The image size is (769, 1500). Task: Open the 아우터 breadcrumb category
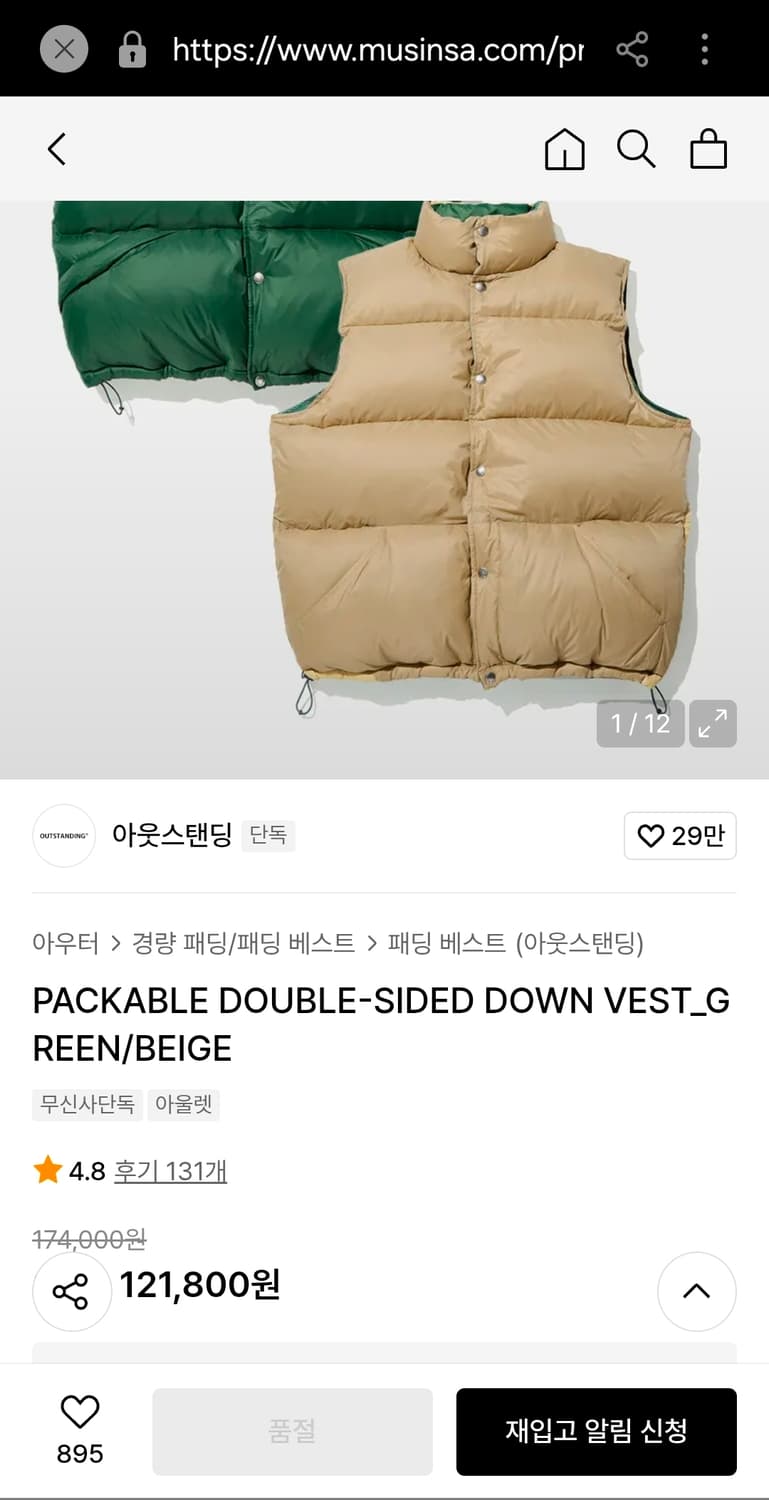[62, 942]
